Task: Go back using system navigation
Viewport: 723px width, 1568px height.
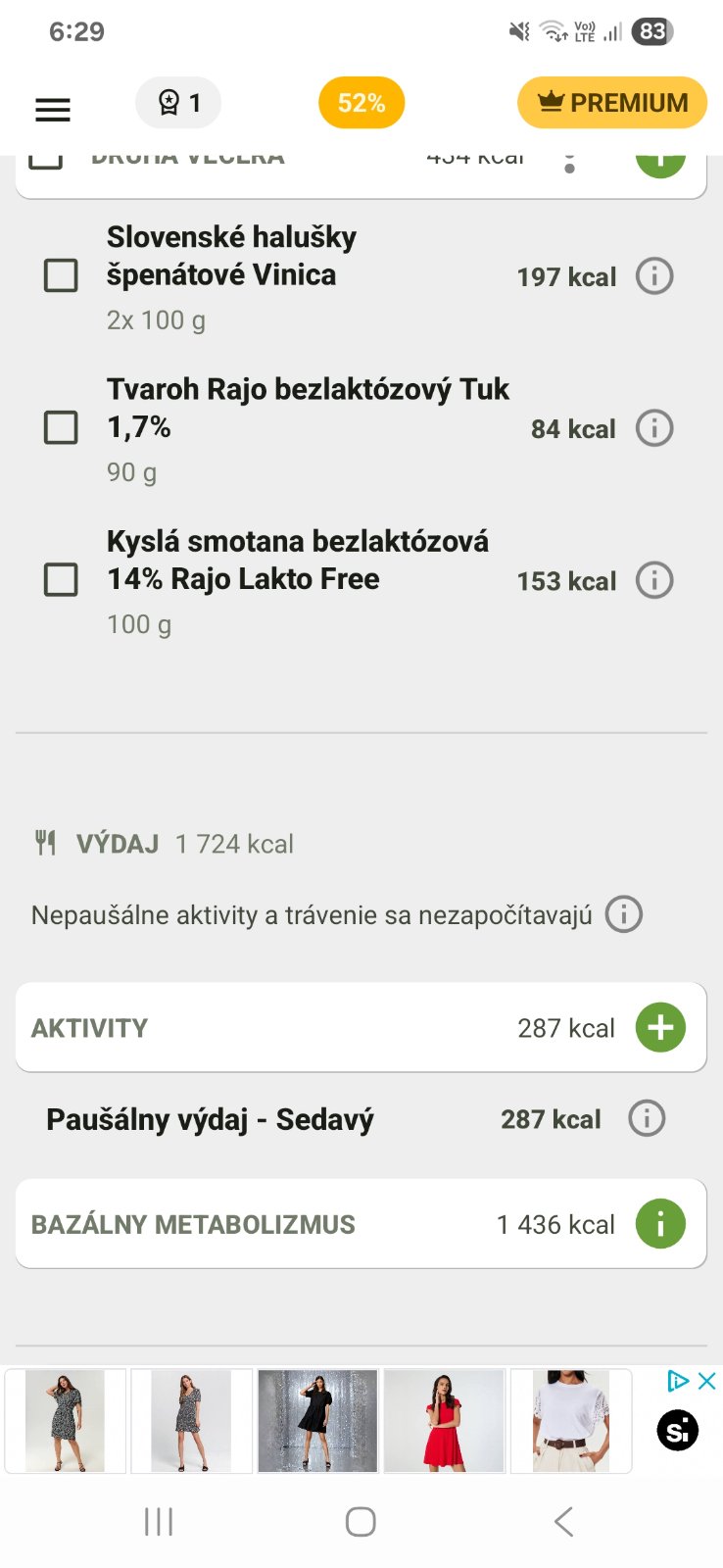Action: point(563,1522)
